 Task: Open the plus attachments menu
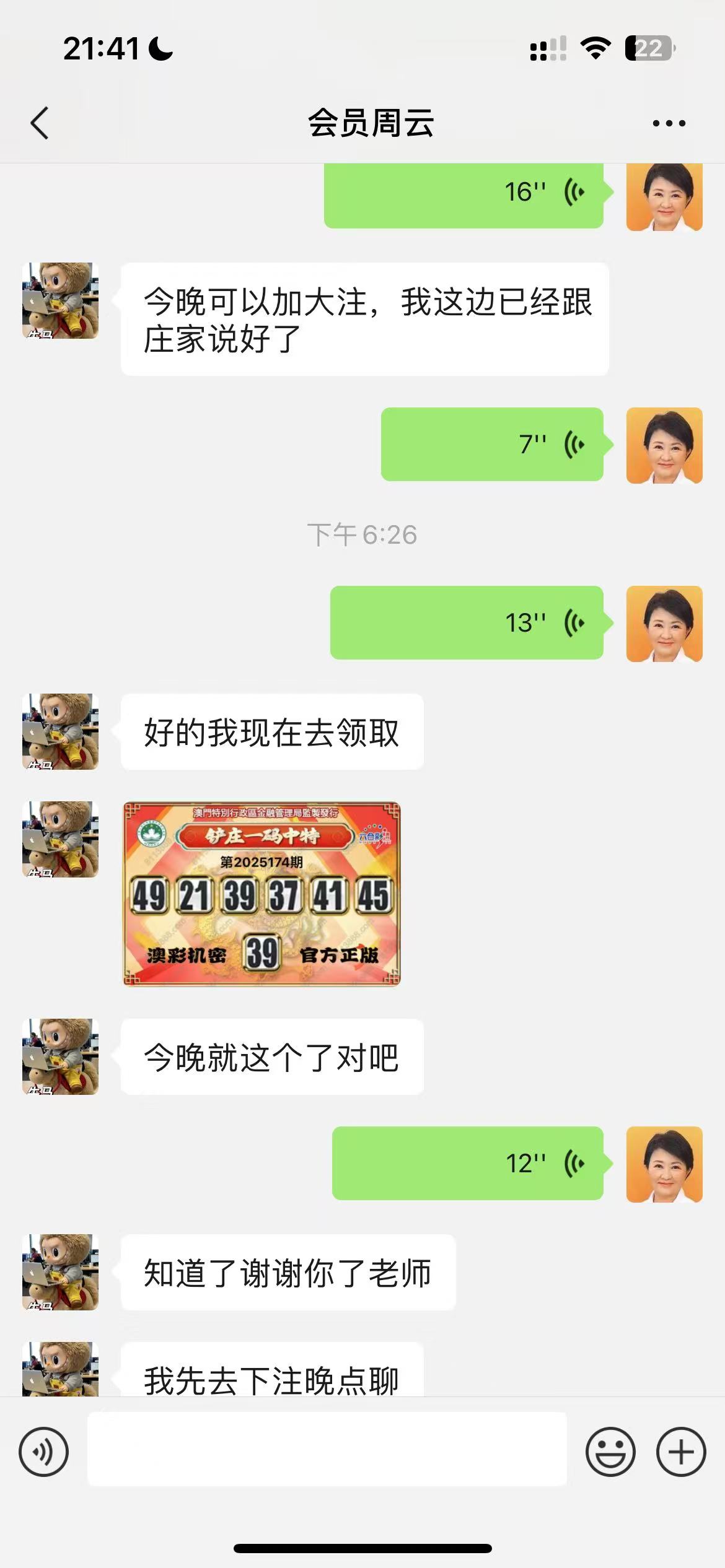pos(681,1452)
